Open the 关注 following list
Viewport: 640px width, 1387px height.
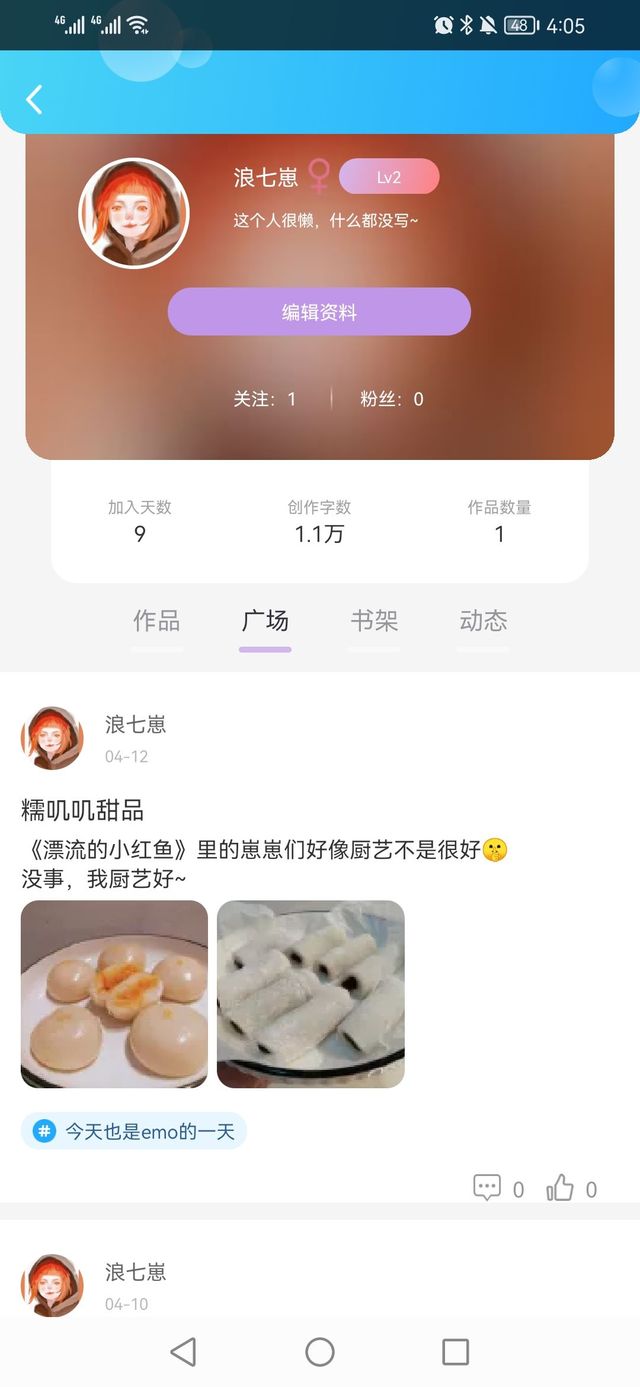pyautogui.click(x=265, y=399)
